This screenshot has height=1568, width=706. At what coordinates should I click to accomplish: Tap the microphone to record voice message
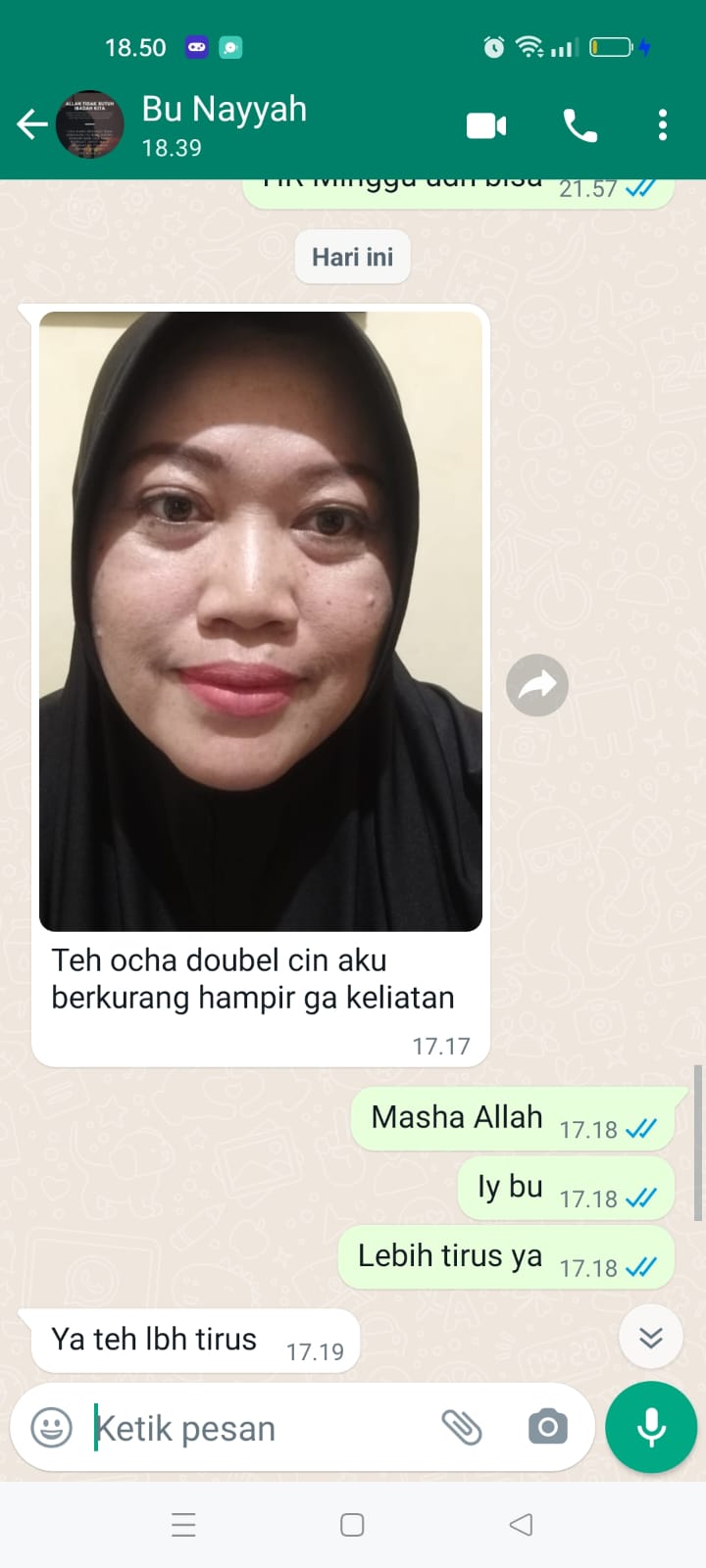click(651, 1427)
